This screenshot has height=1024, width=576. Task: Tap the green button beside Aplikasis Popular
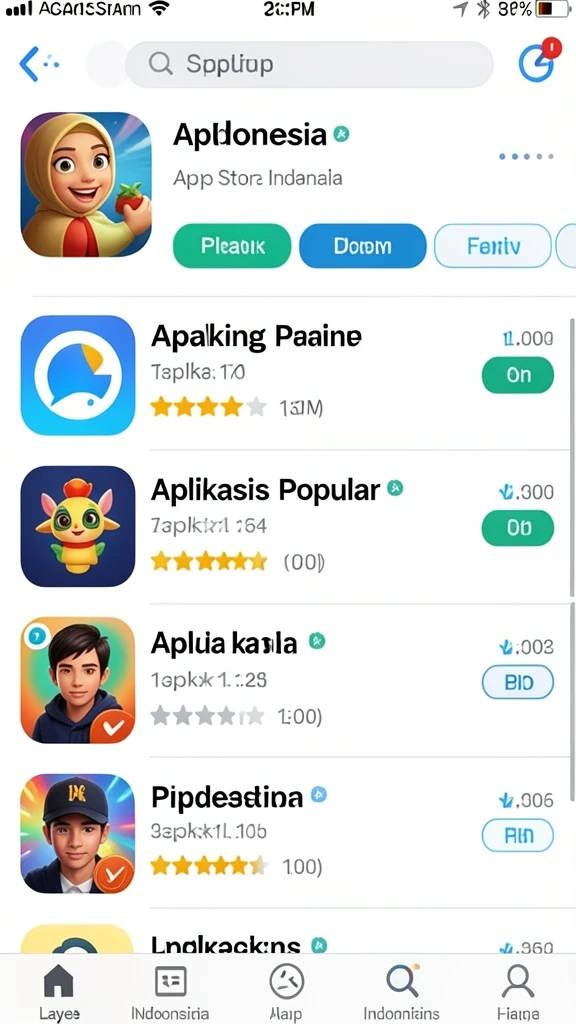pos(518,528)
